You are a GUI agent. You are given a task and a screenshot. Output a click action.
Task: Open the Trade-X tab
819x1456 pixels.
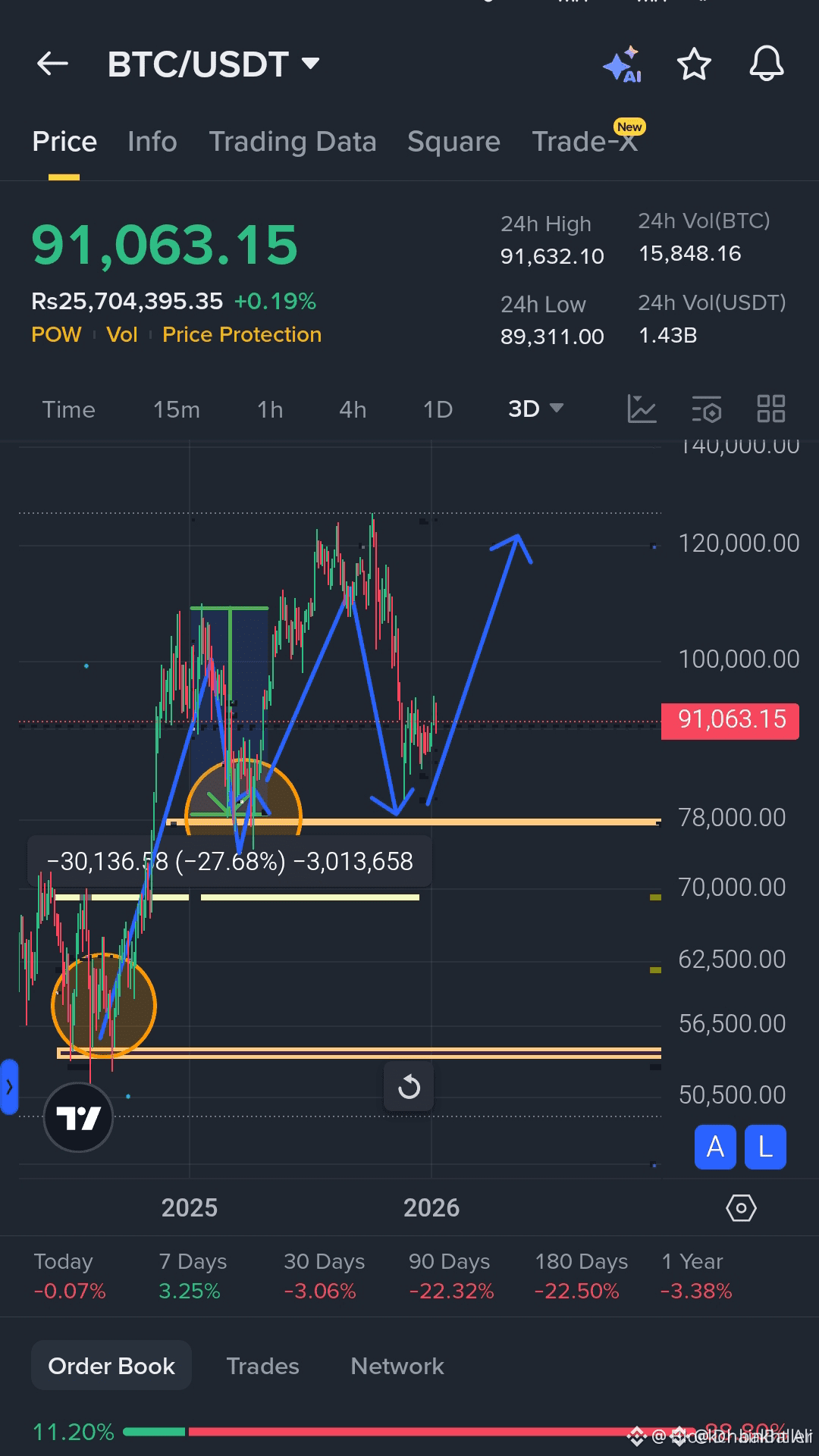[x=585, y=142]
